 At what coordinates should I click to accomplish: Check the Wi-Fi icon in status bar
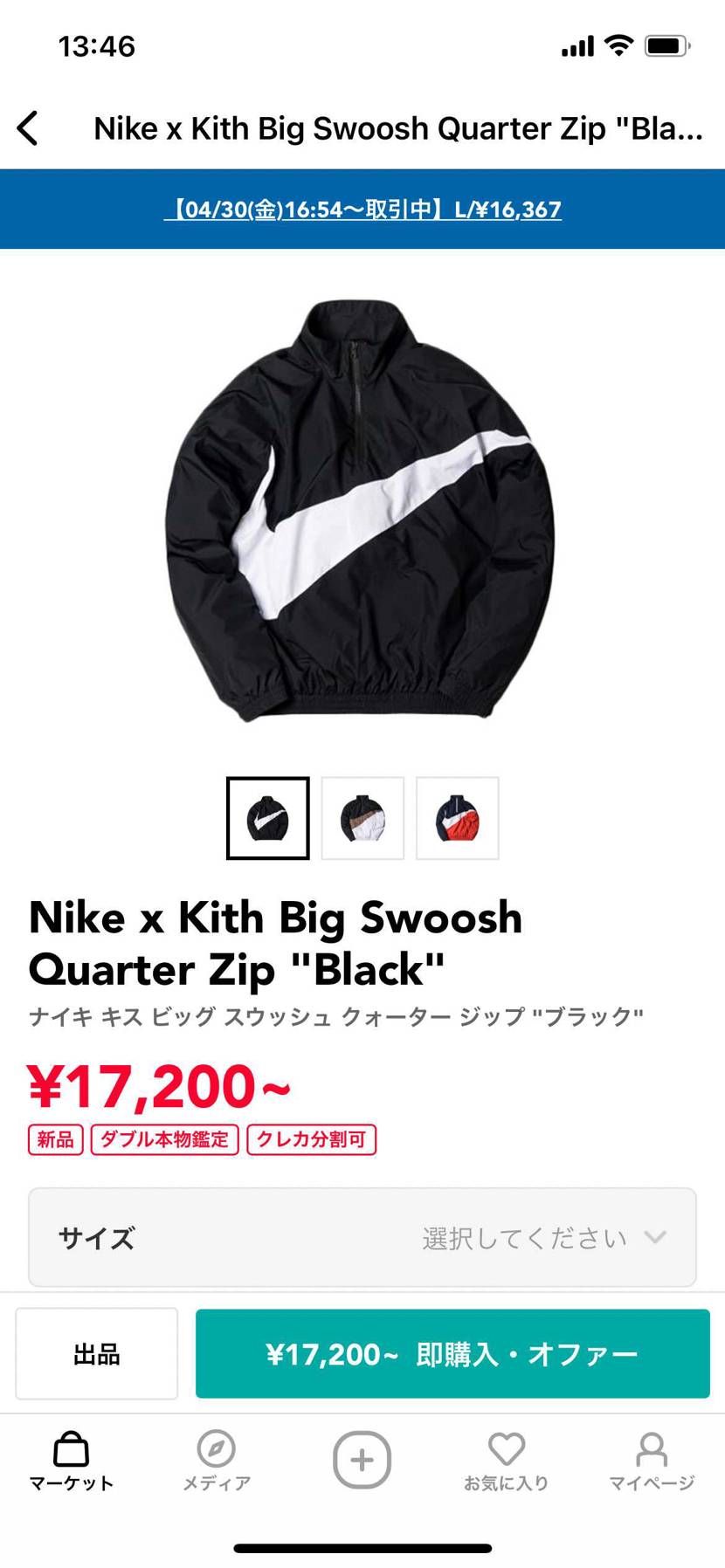[x=618, y=45]
